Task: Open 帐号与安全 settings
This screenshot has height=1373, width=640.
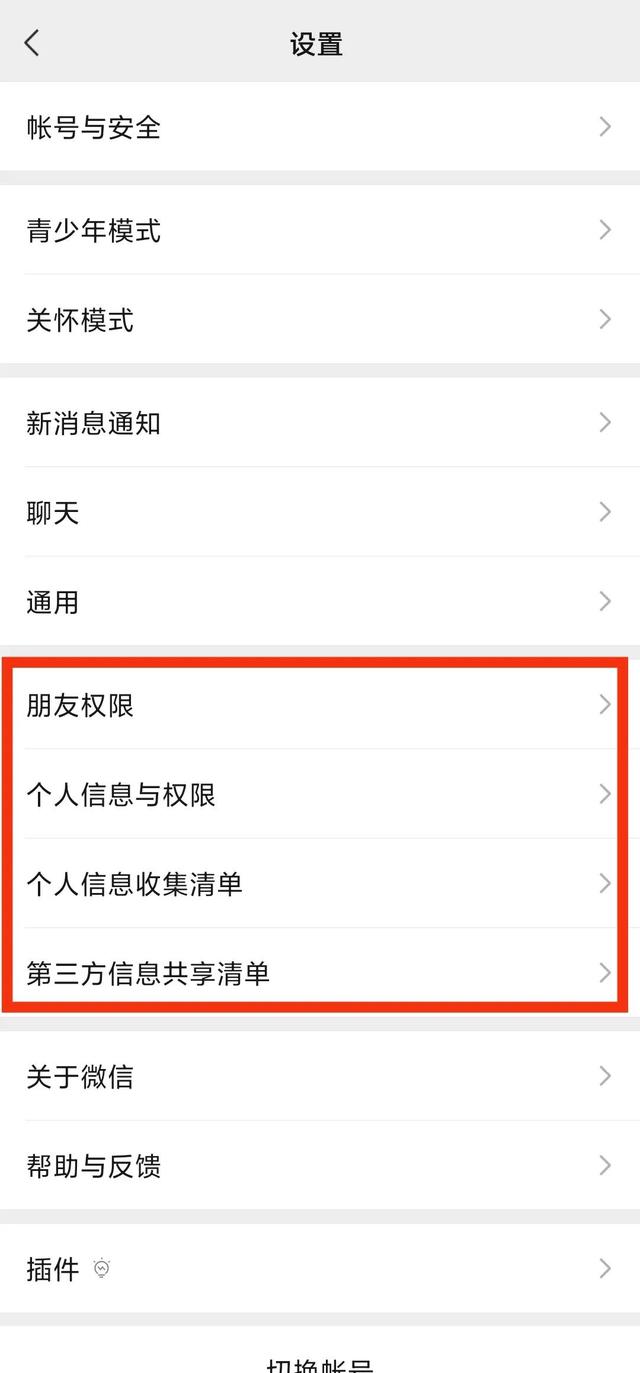Action: pos(320,127)
